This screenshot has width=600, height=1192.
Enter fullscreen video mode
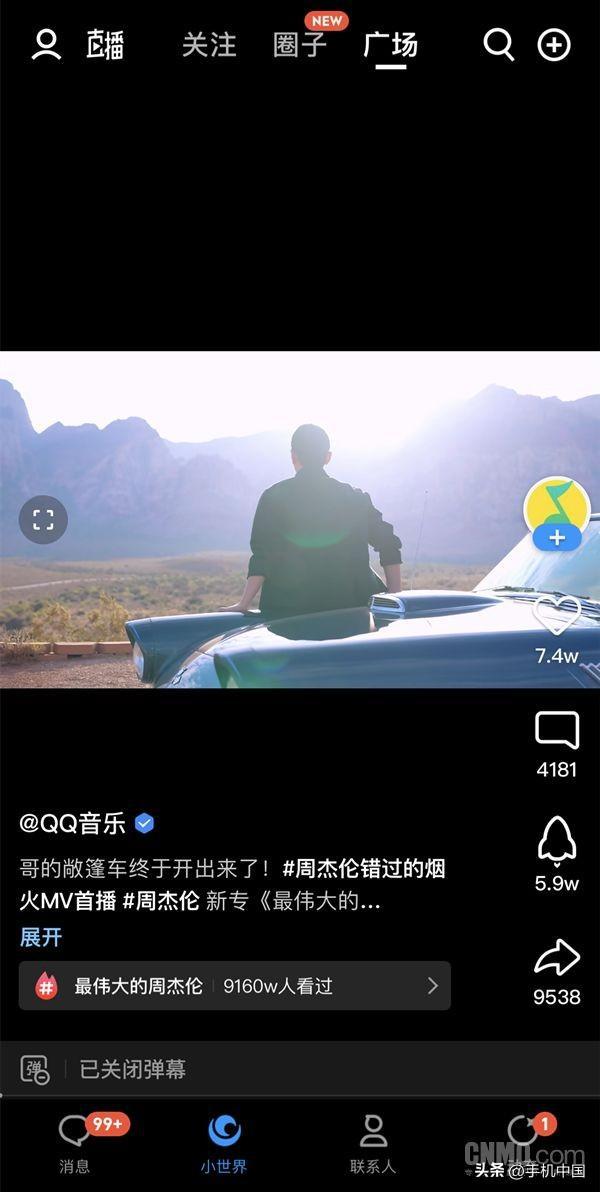point(43,519)
